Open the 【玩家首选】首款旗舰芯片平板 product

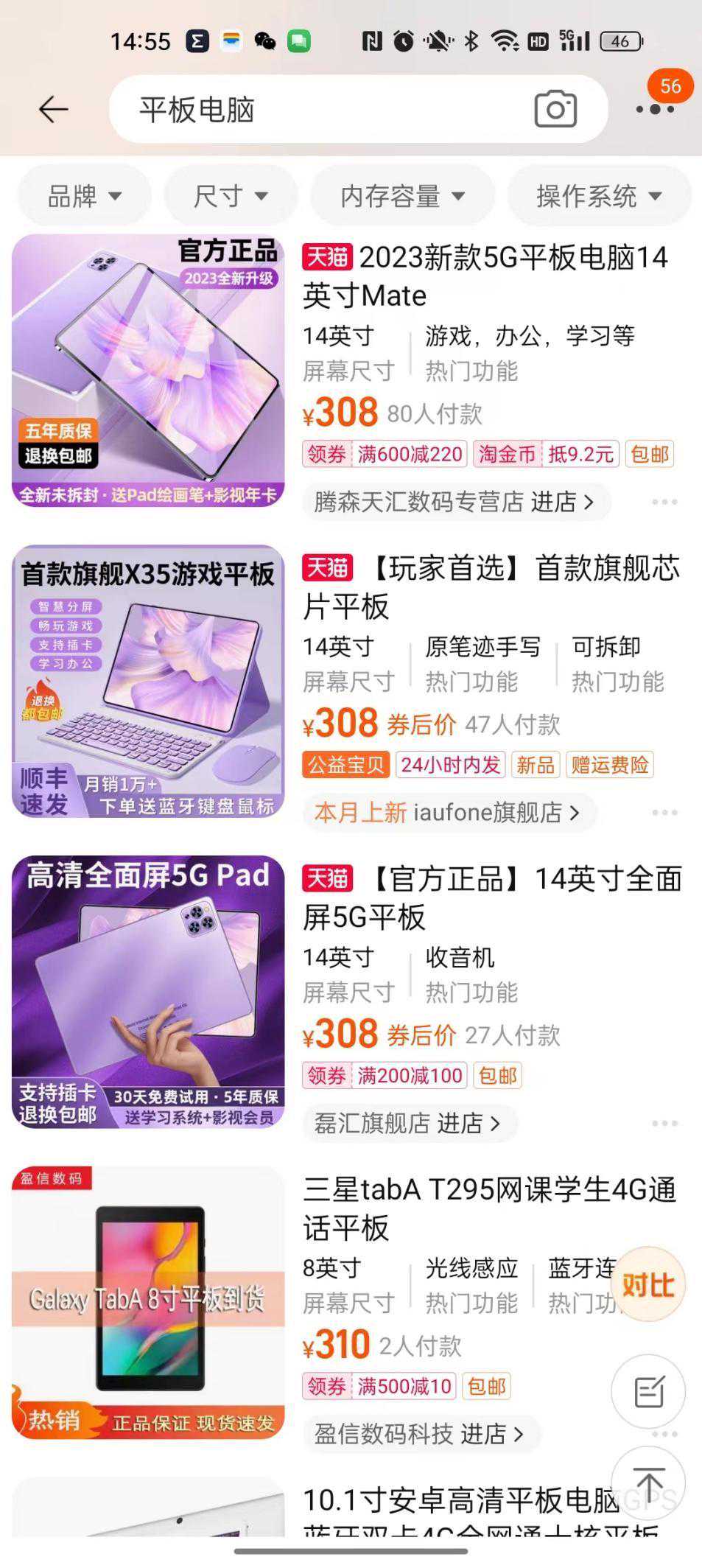pyautogui.click(x=491, y=587)
